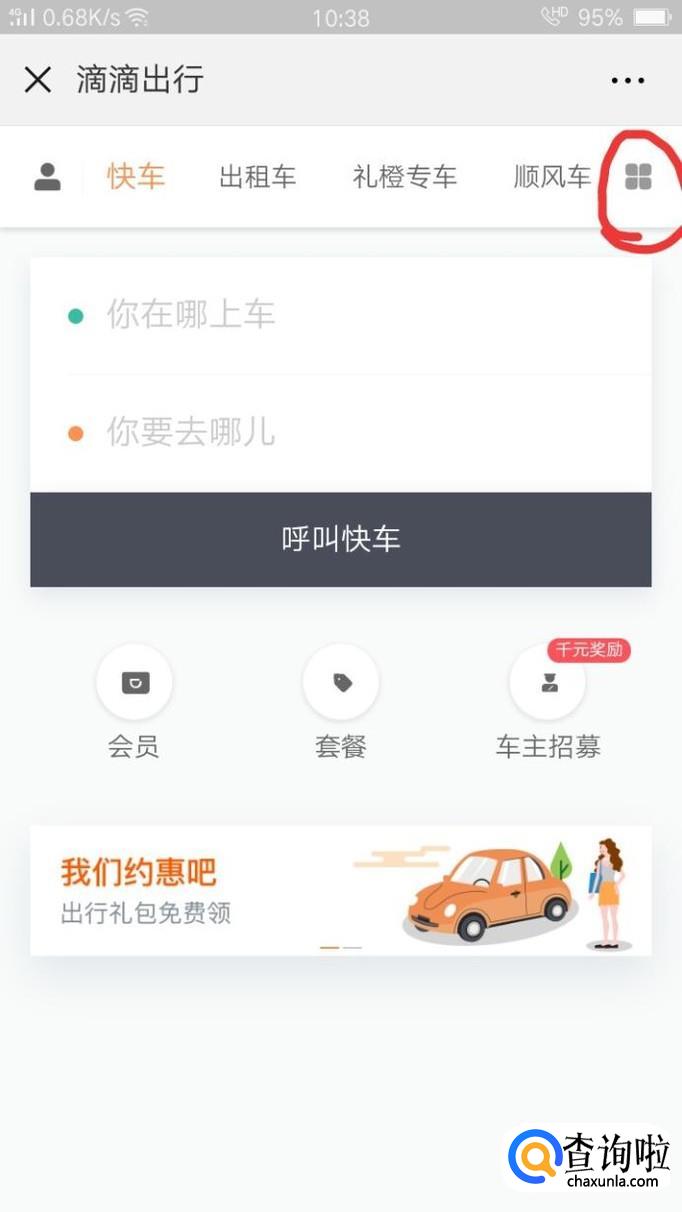Image resolution: width=682 pixels, height=1212 pixels.
Task: Open the 会员 membership shortcut
Action: [x=134, y=683]
